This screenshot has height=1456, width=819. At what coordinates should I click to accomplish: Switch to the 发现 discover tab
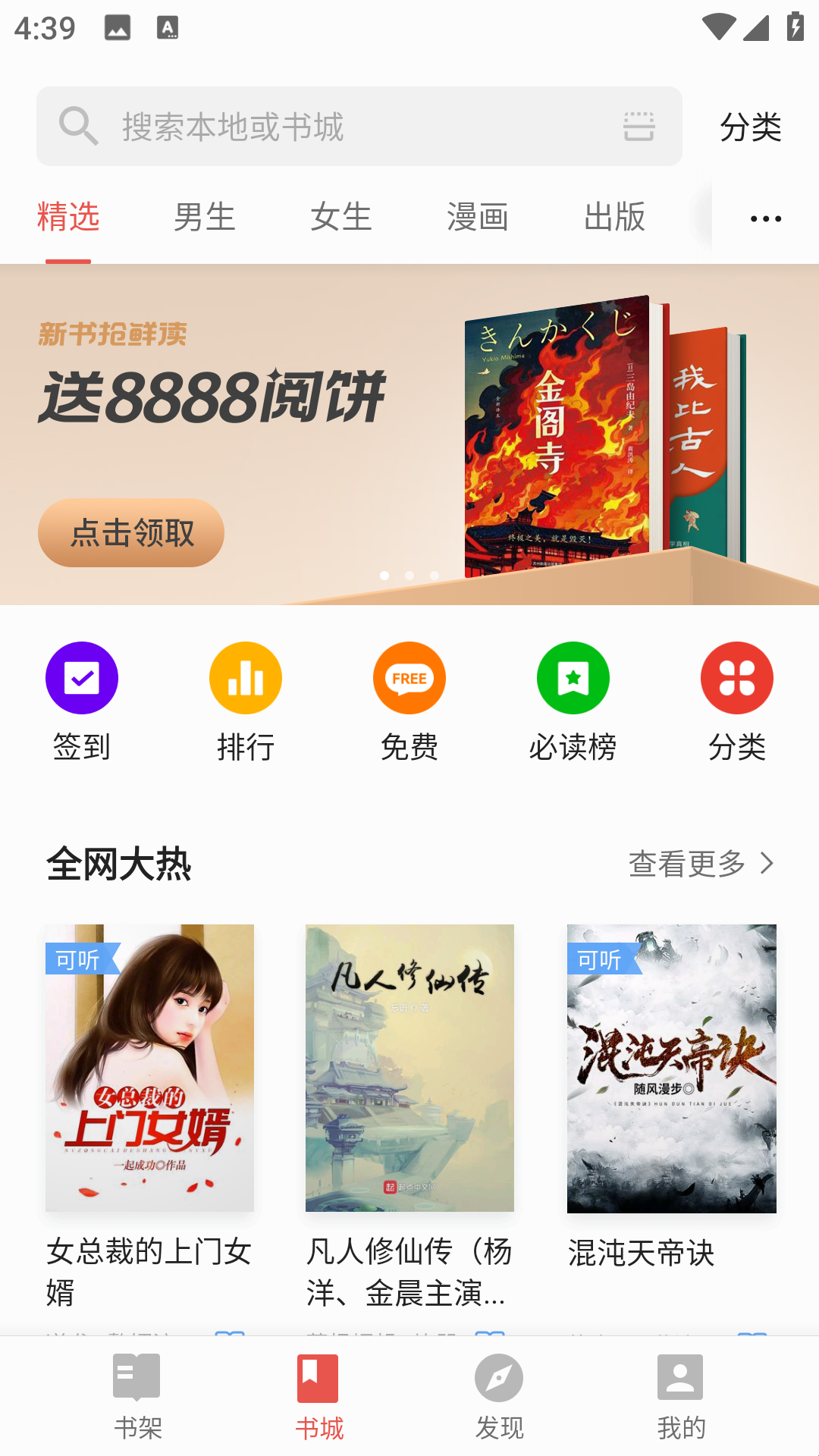pos(499,1395)
